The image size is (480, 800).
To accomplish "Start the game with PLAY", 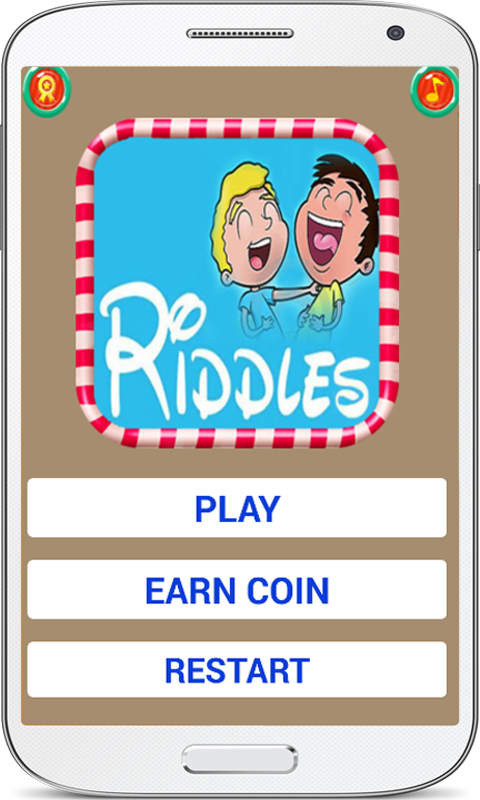I will point(237,508).
